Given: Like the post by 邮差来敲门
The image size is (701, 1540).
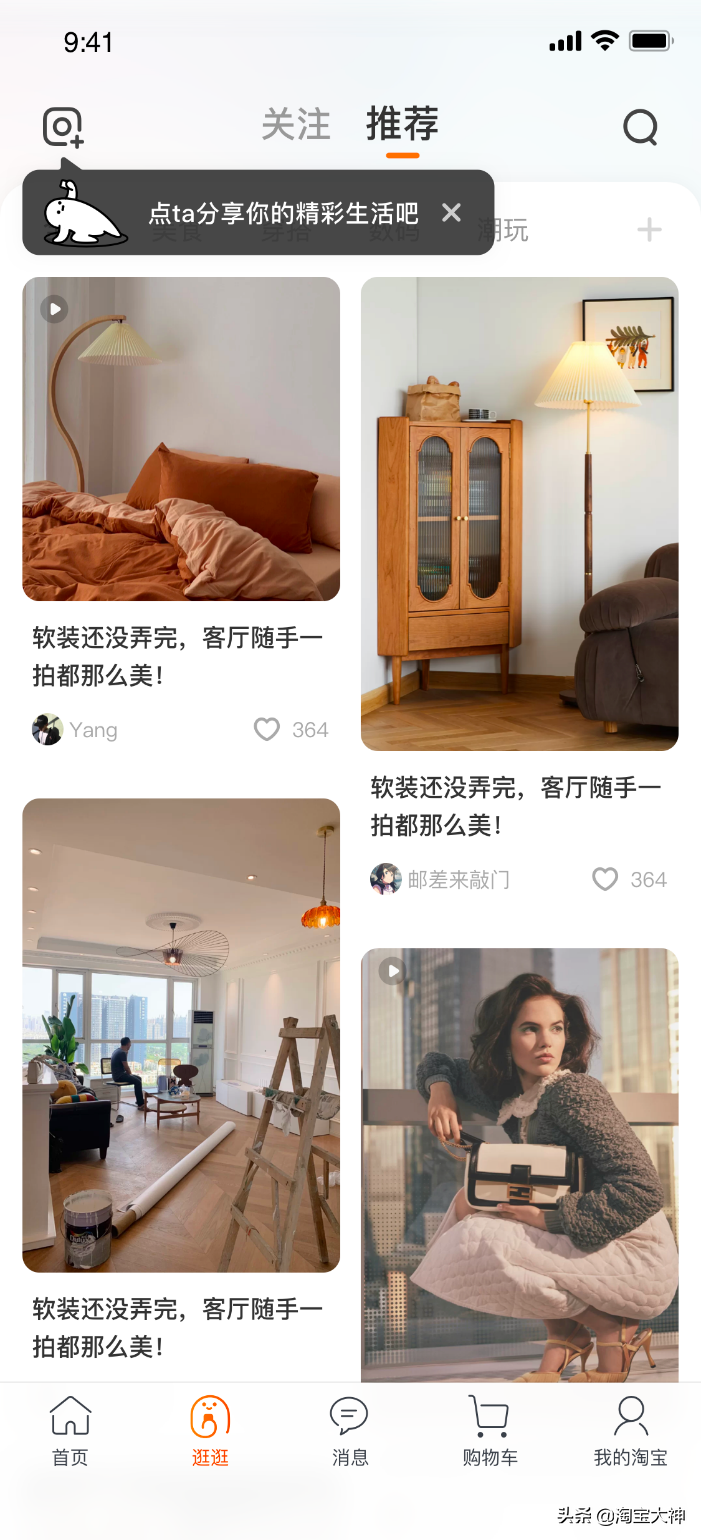Looking at the screenshot, I should [605, 880].
